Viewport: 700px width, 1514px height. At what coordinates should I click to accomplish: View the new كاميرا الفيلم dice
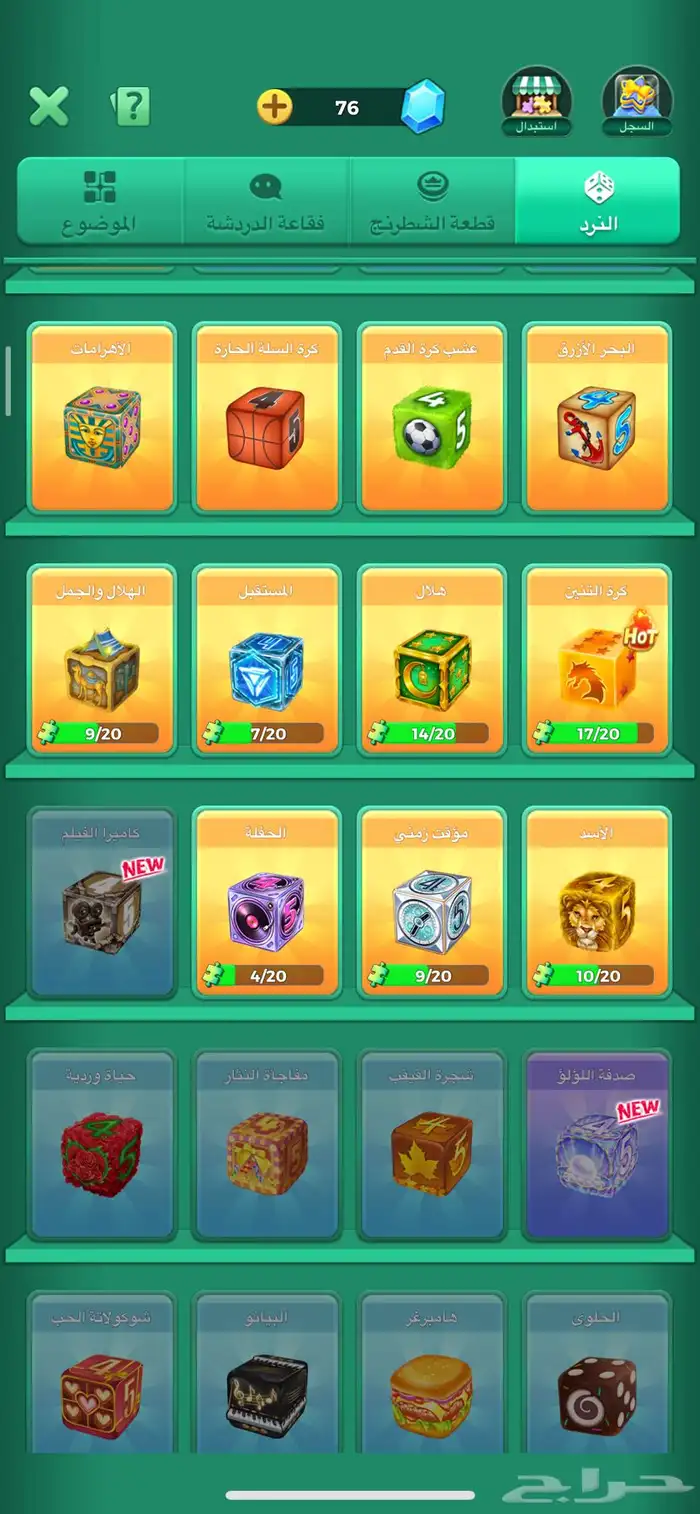click(102, 903)
